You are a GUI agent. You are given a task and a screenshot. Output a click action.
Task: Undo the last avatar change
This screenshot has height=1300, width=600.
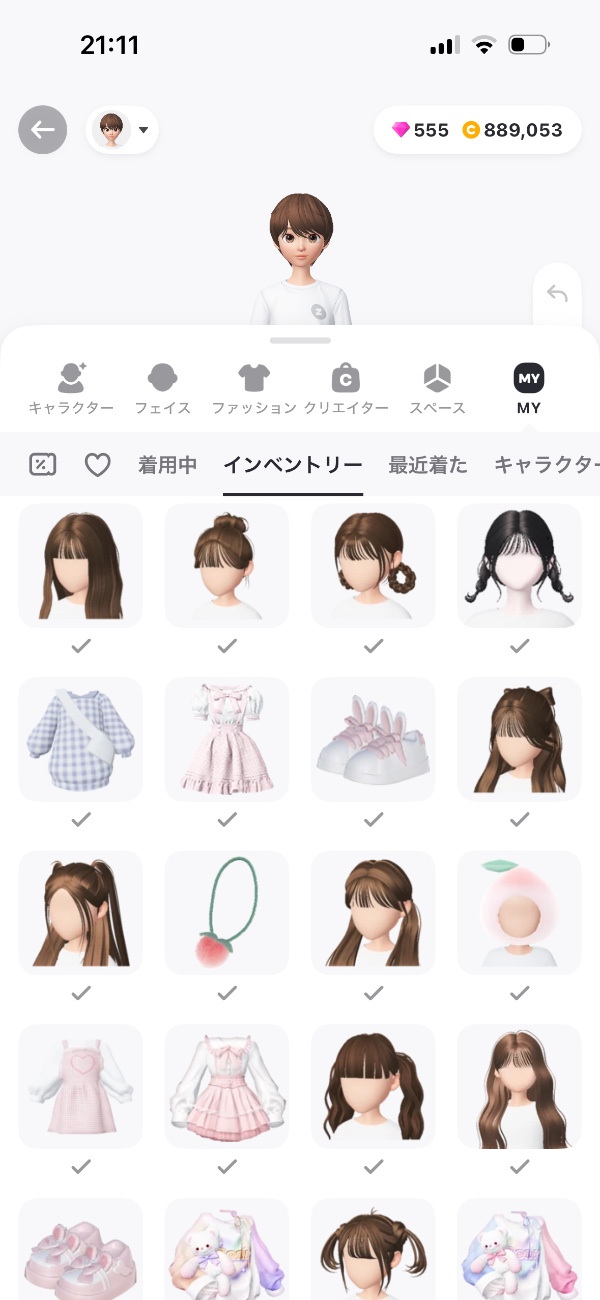(557, 294)
